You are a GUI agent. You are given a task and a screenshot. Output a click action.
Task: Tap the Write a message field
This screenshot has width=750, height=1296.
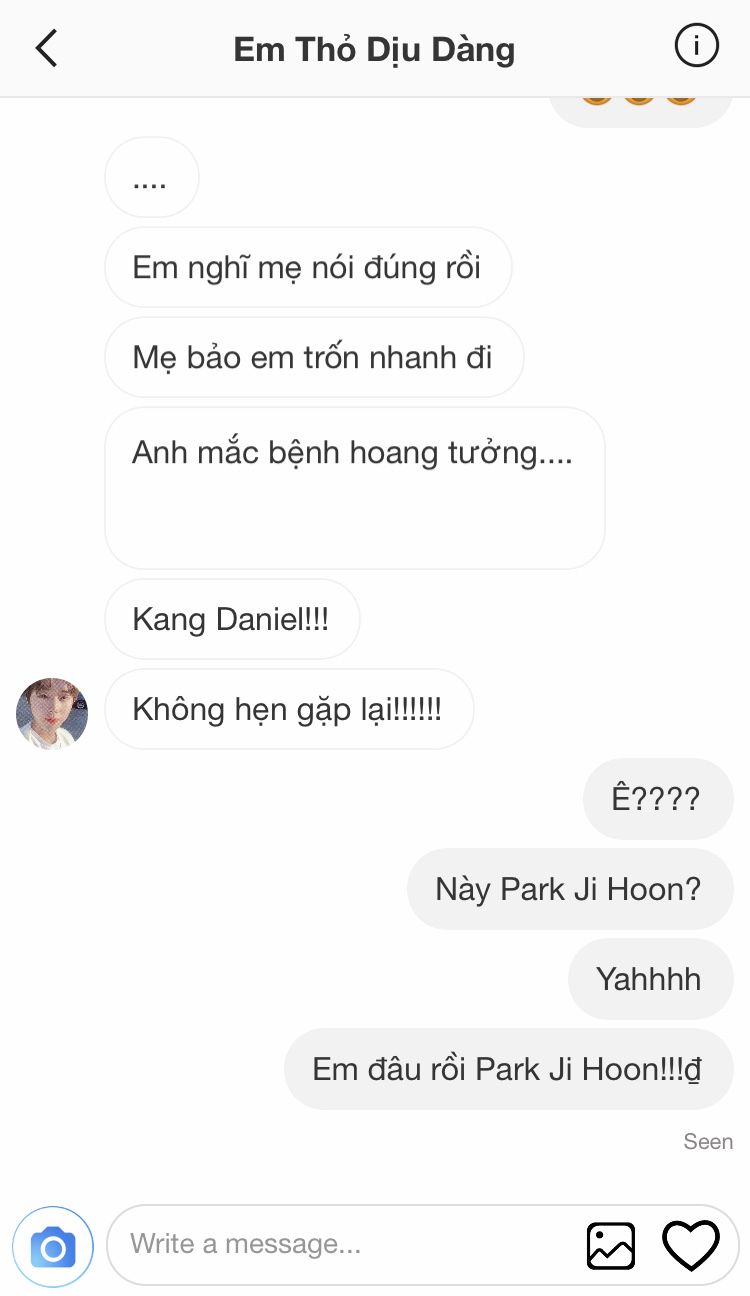click(x=340, y=1245)
